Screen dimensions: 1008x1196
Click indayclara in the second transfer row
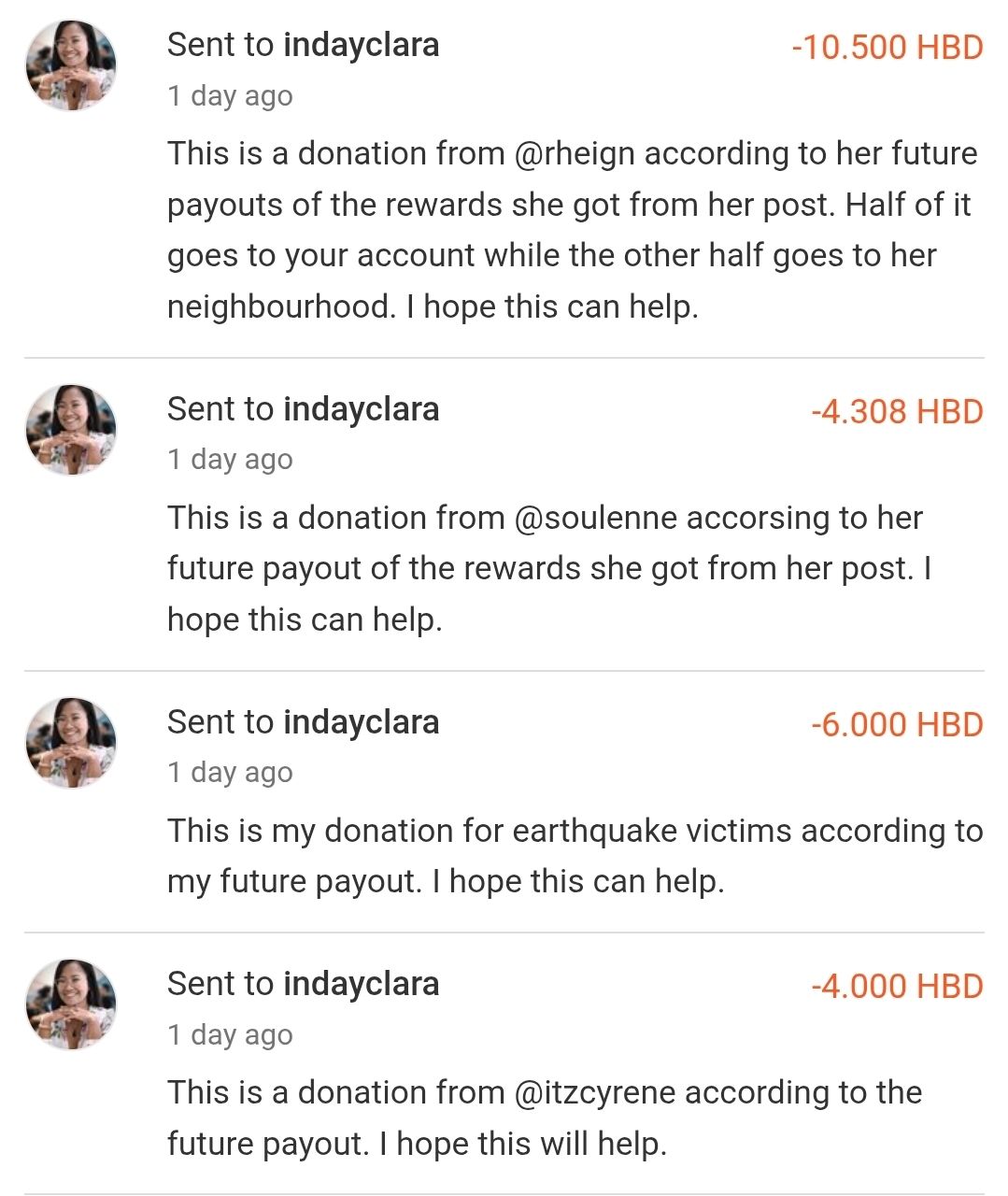[x=361, y=408]
